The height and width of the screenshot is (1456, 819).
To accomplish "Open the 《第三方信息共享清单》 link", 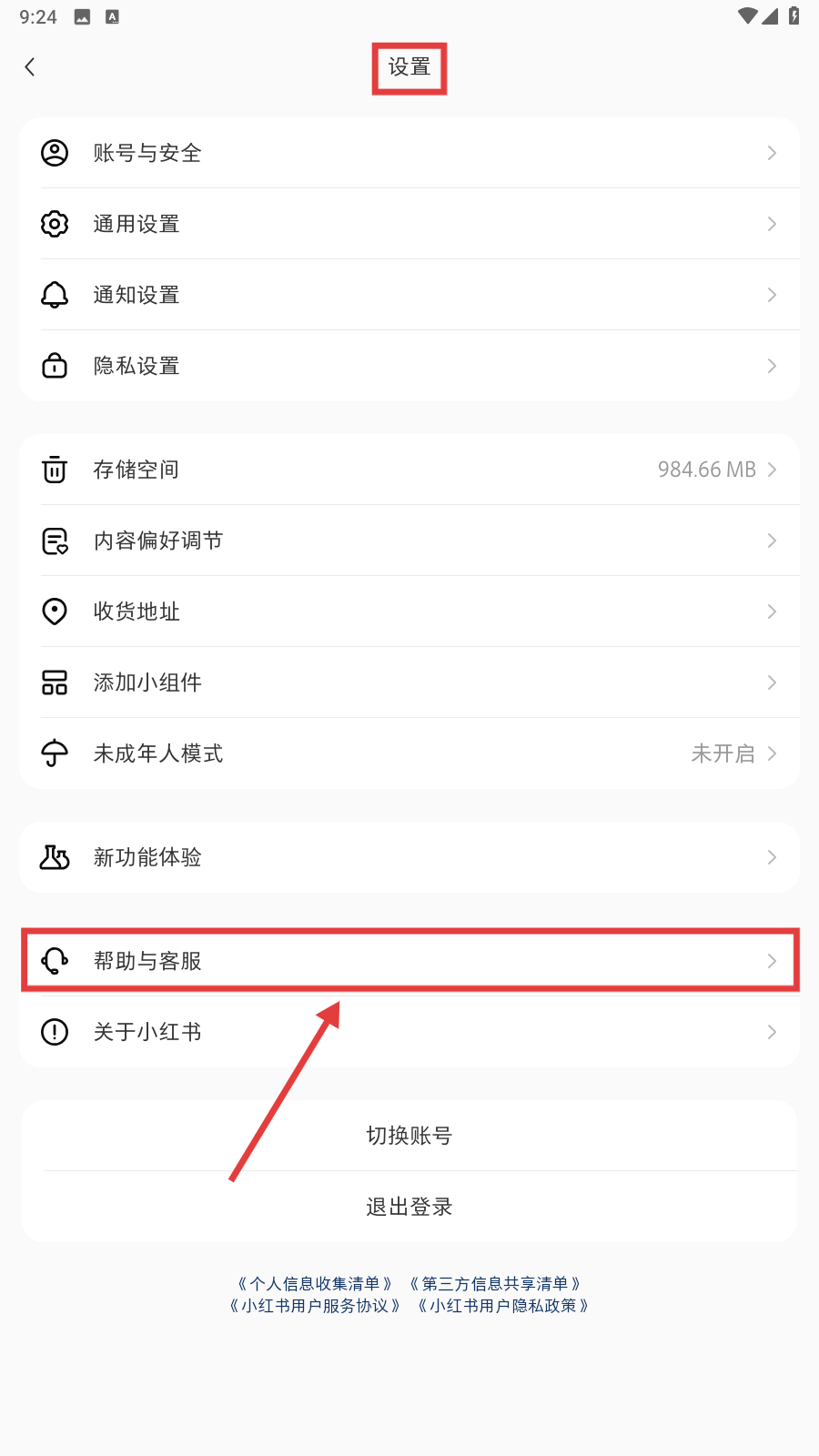I will [x=495, y=1284].
